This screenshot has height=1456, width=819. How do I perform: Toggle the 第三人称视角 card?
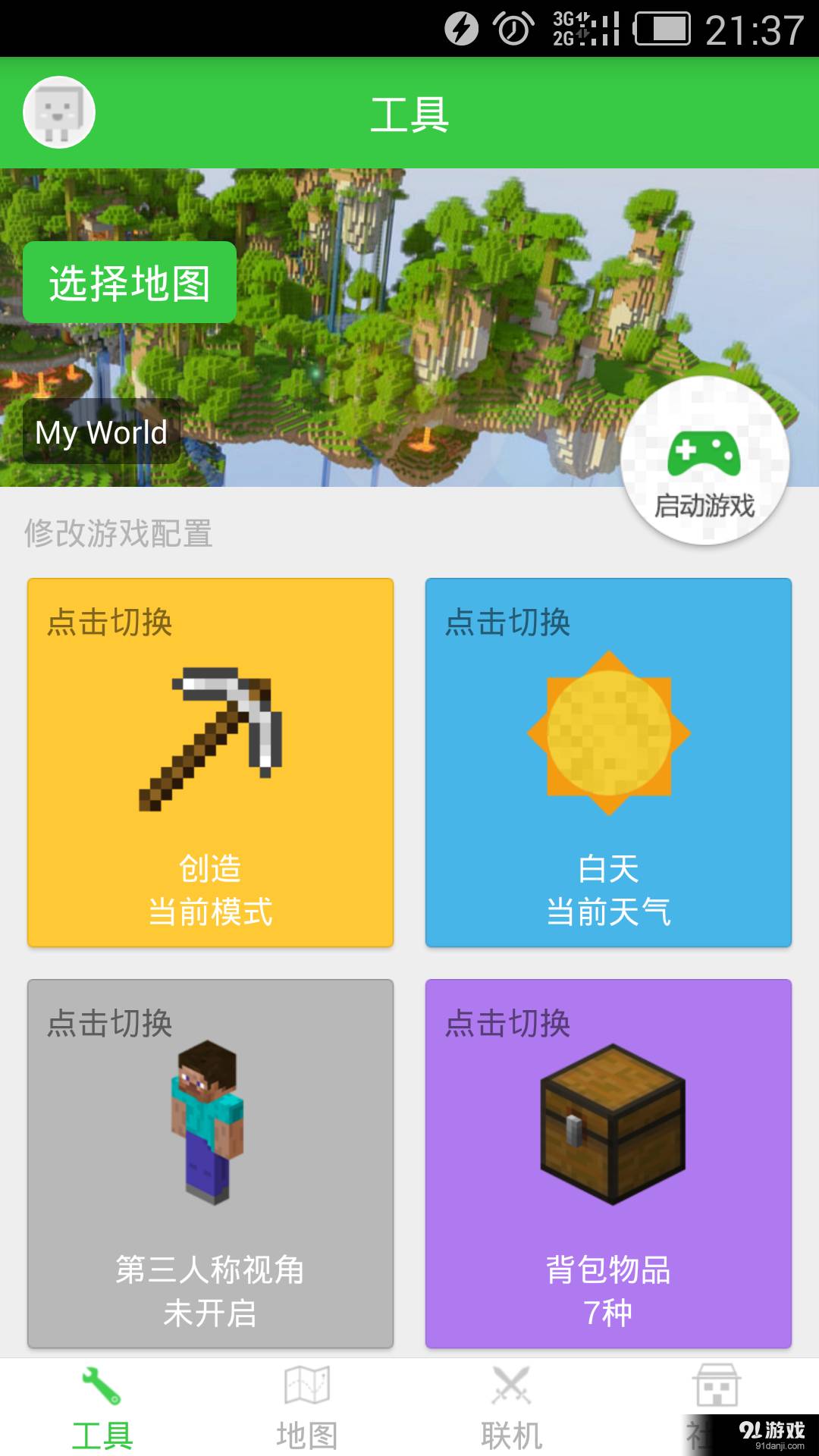(210, 1163)
